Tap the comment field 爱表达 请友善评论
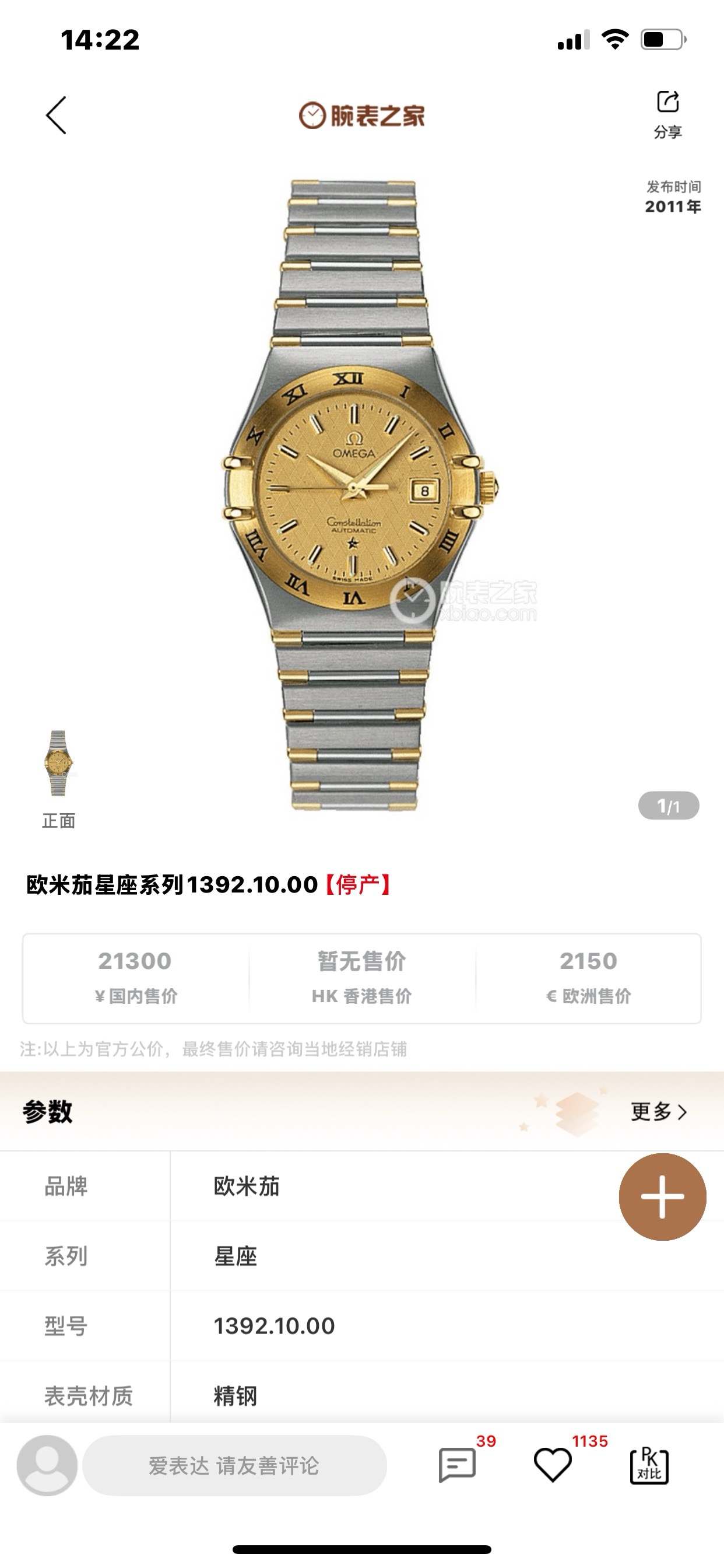This screenshot has height=1568, width=724. coord(234,1465)
